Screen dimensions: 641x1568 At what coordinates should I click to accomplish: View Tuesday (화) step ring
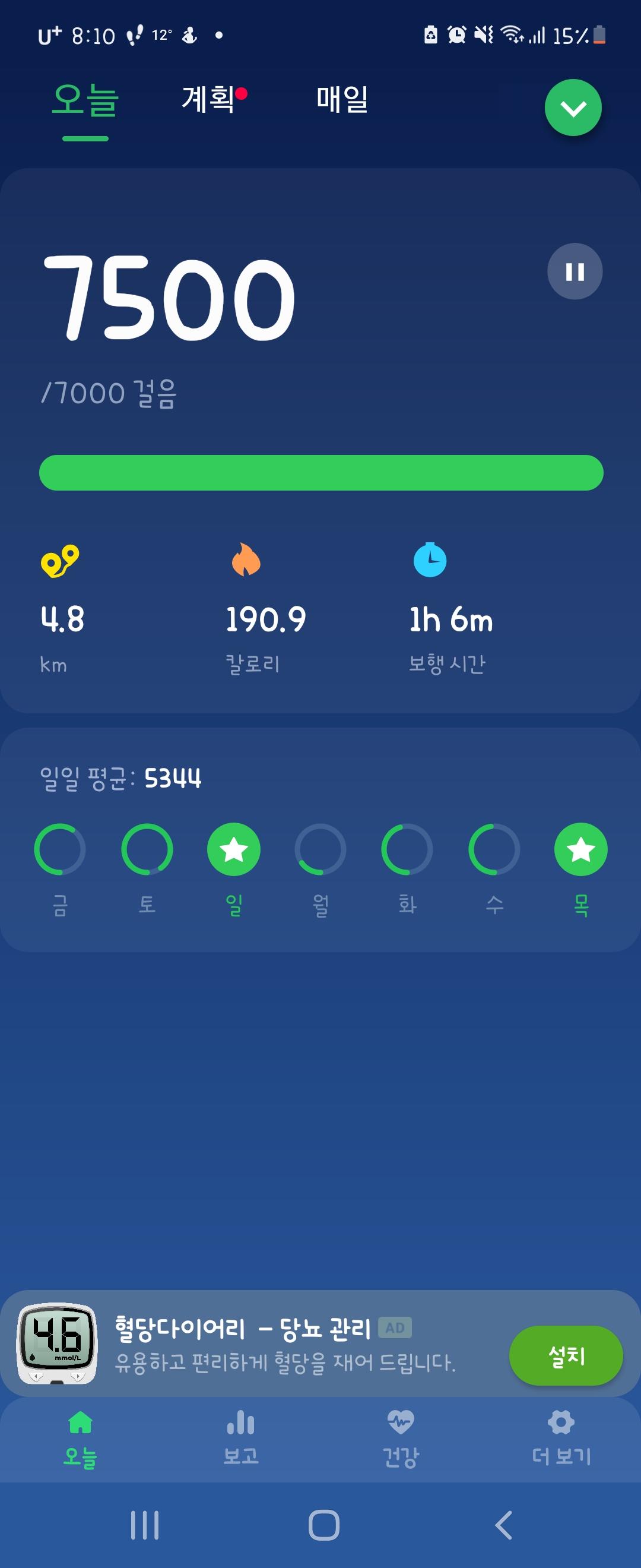click(x=407, y=849)
